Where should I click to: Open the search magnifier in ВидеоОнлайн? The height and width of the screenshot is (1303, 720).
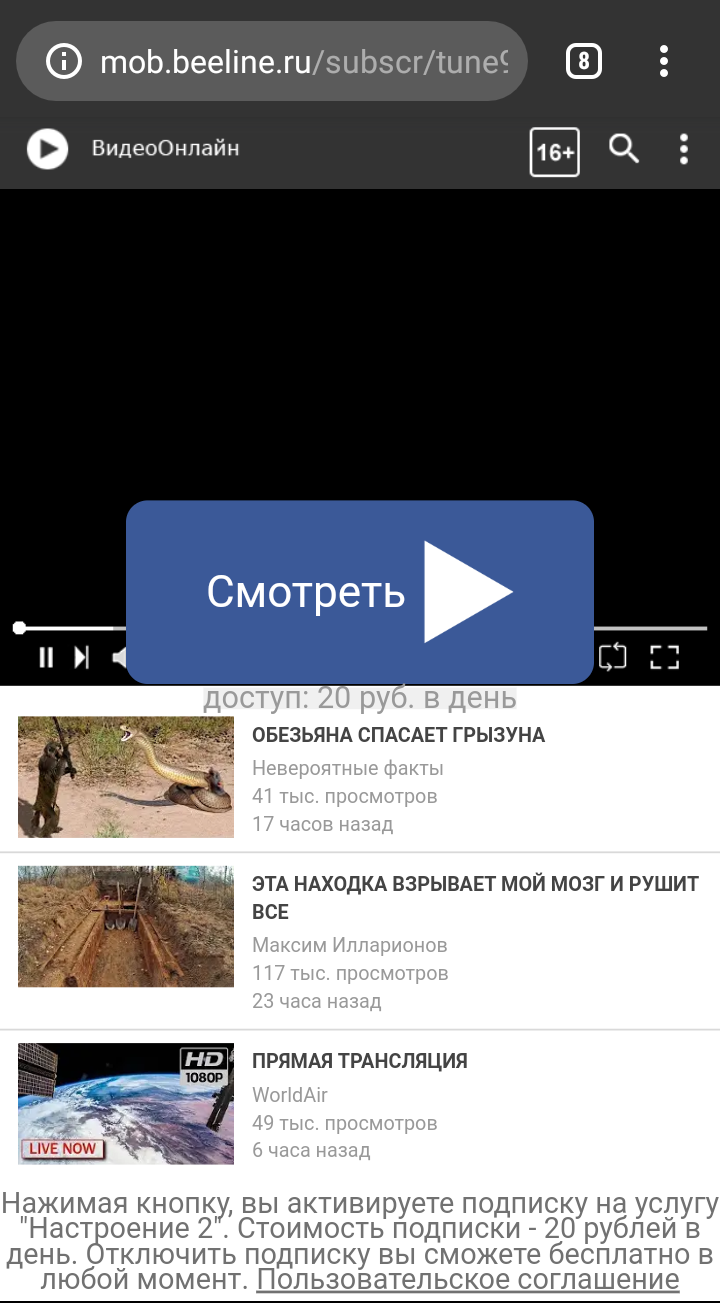click(x=624, y=150)
